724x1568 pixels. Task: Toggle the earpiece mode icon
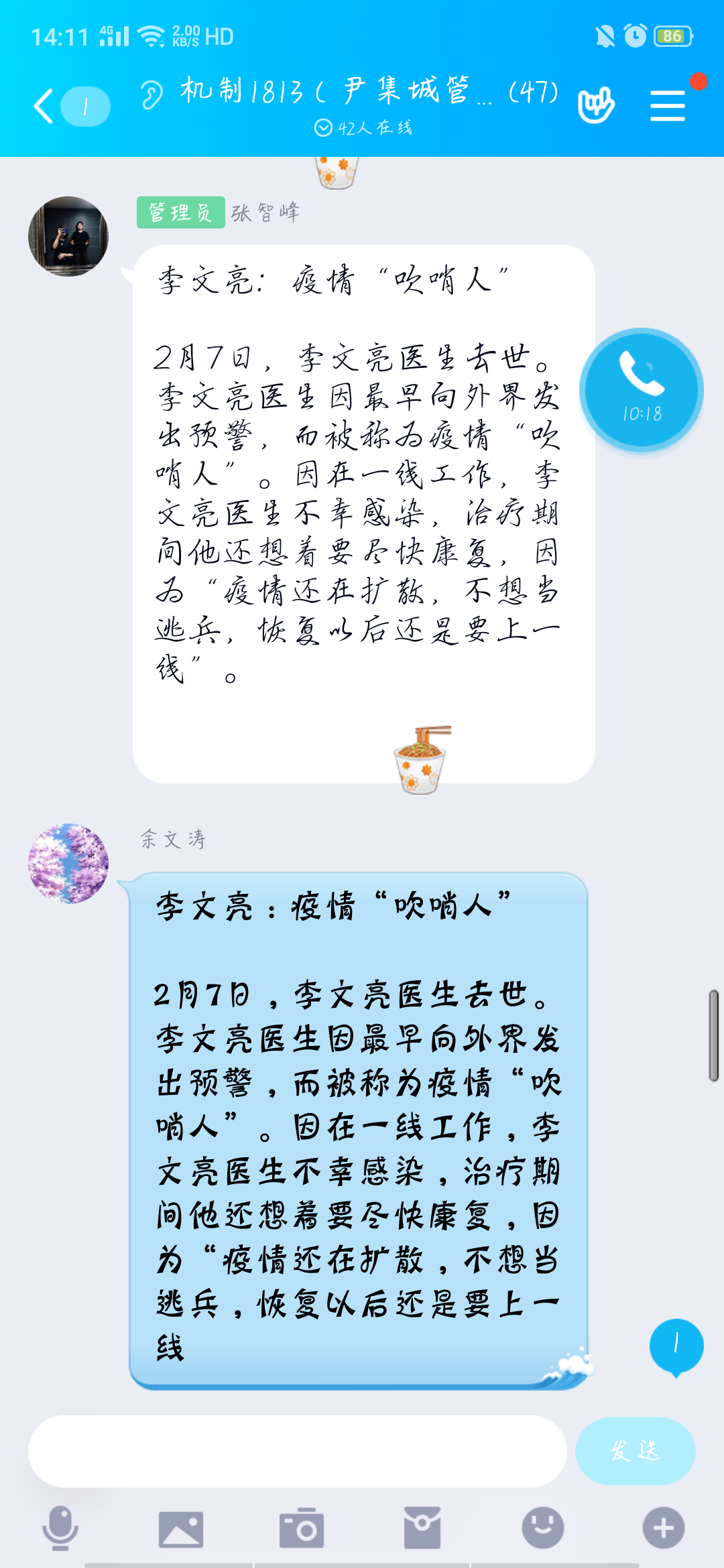152,94
